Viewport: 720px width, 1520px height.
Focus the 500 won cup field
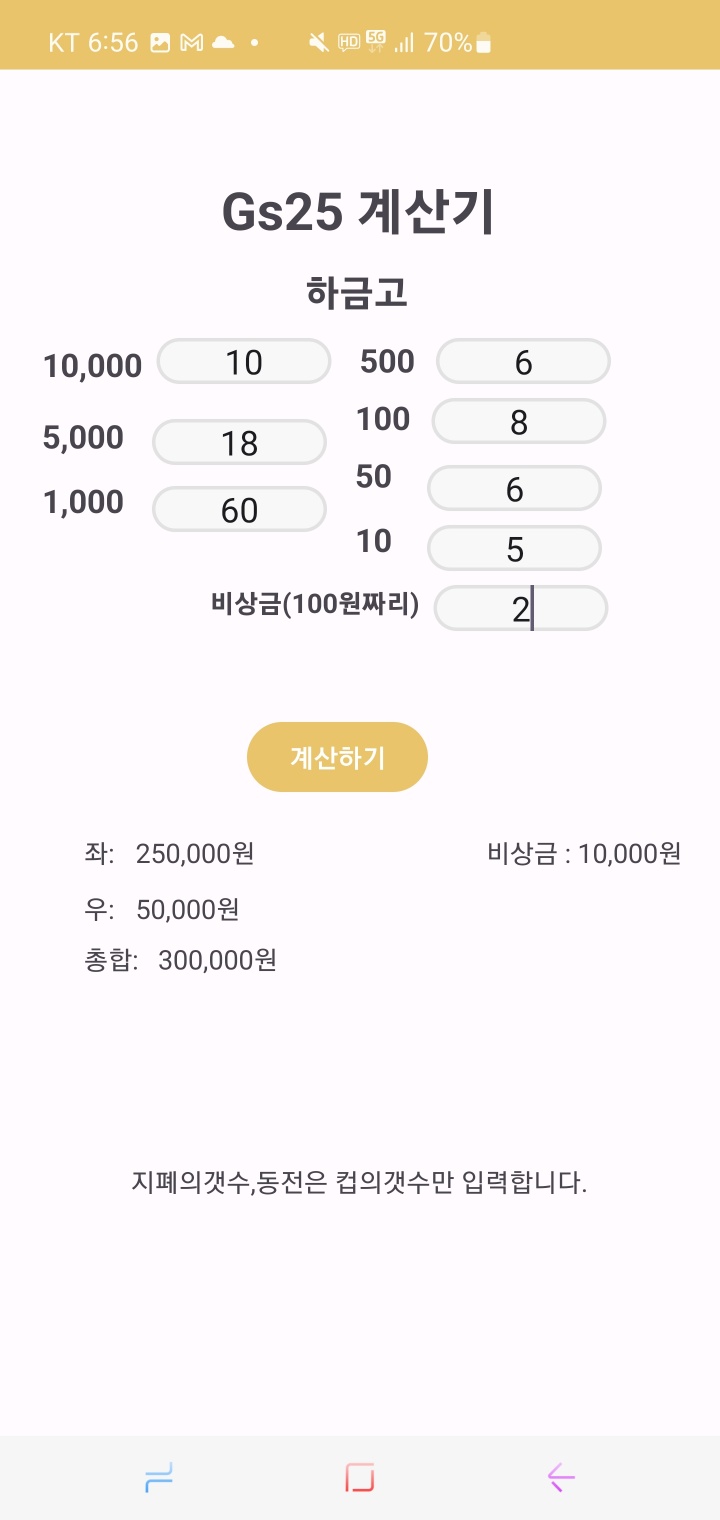click(523, 361)
